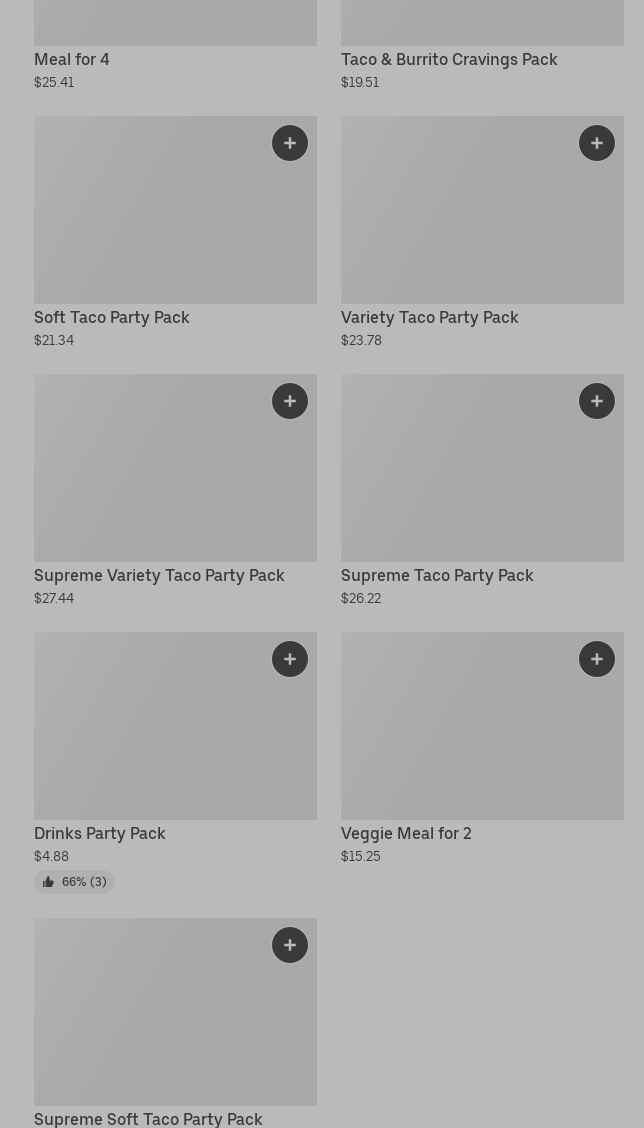Add Variety Taco Party Pack to cart

pyautogui.click(x=597, y=143)
